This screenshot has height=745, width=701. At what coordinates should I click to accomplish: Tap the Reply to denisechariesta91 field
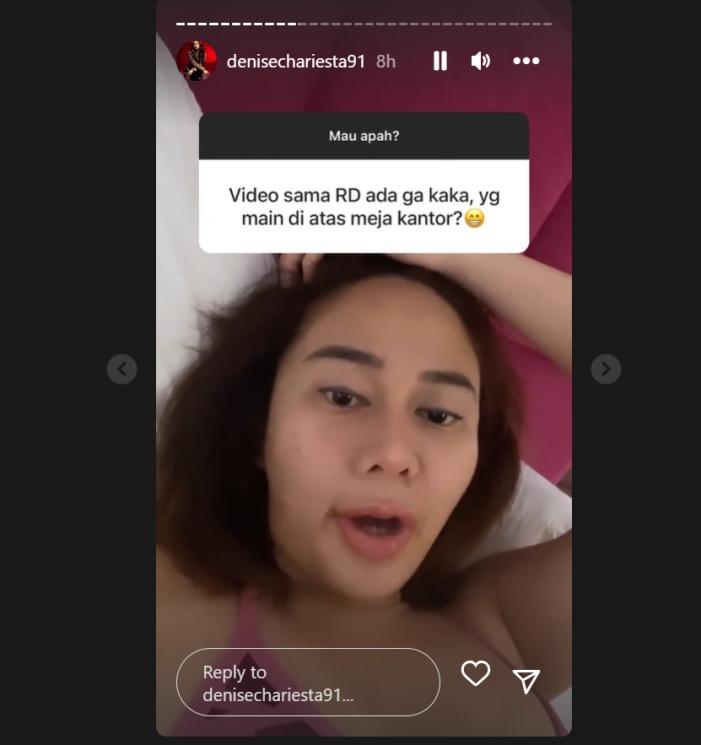click(x=308, y=683)
